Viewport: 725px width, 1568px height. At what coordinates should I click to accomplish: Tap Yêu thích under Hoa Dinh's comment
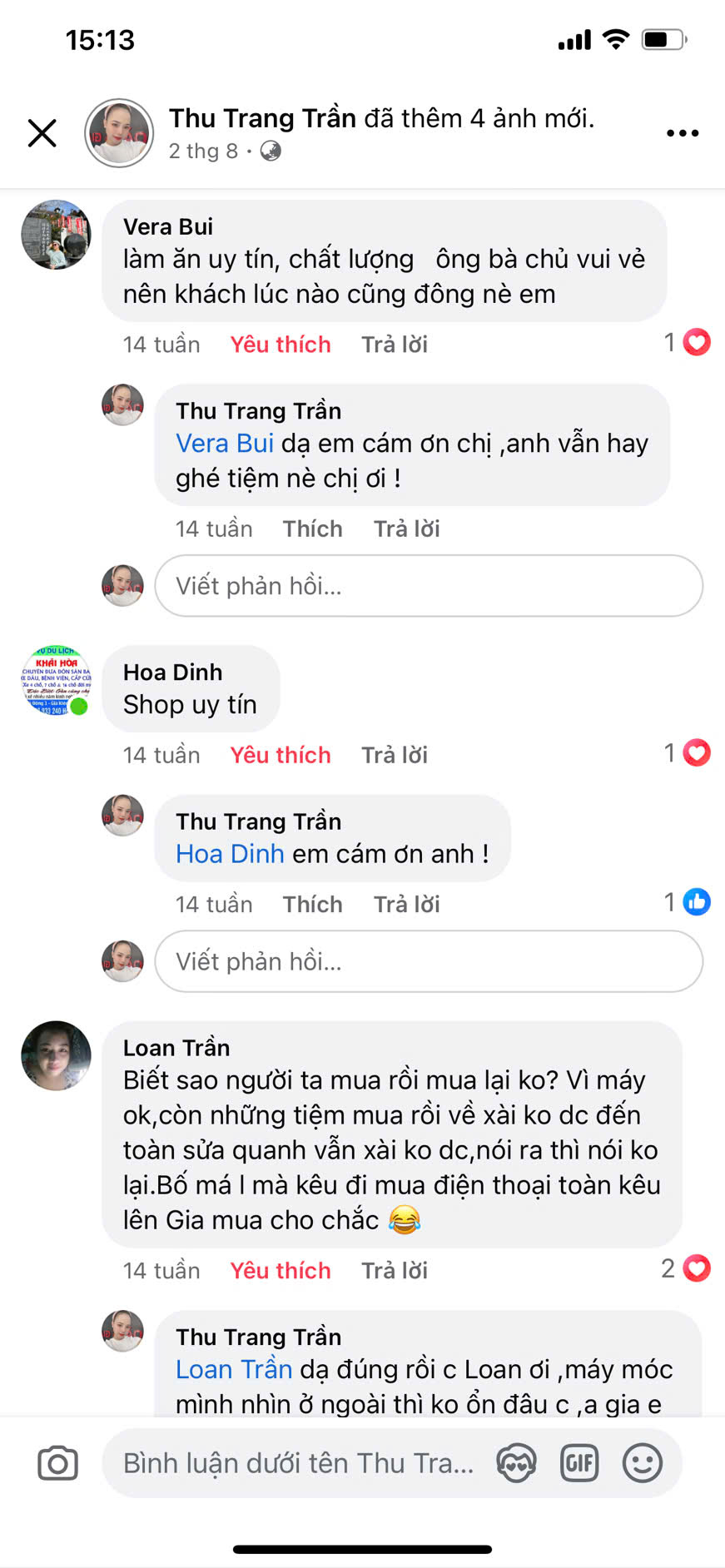(281, 755)
